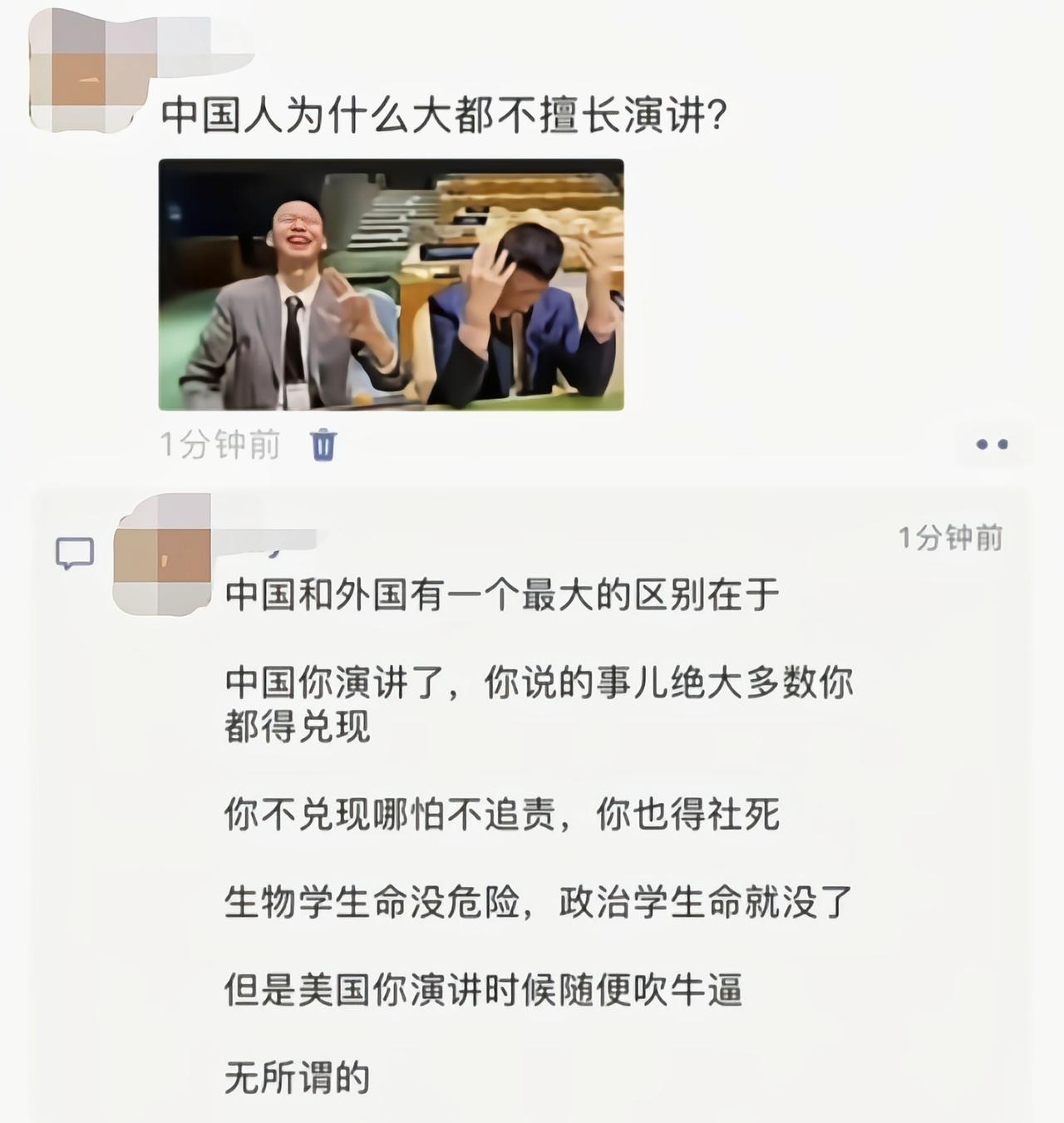This screenshot has width=1064, height=1123.
Task: Click the comment's 1分钟前 timestamp
Action: click(952, 539)
